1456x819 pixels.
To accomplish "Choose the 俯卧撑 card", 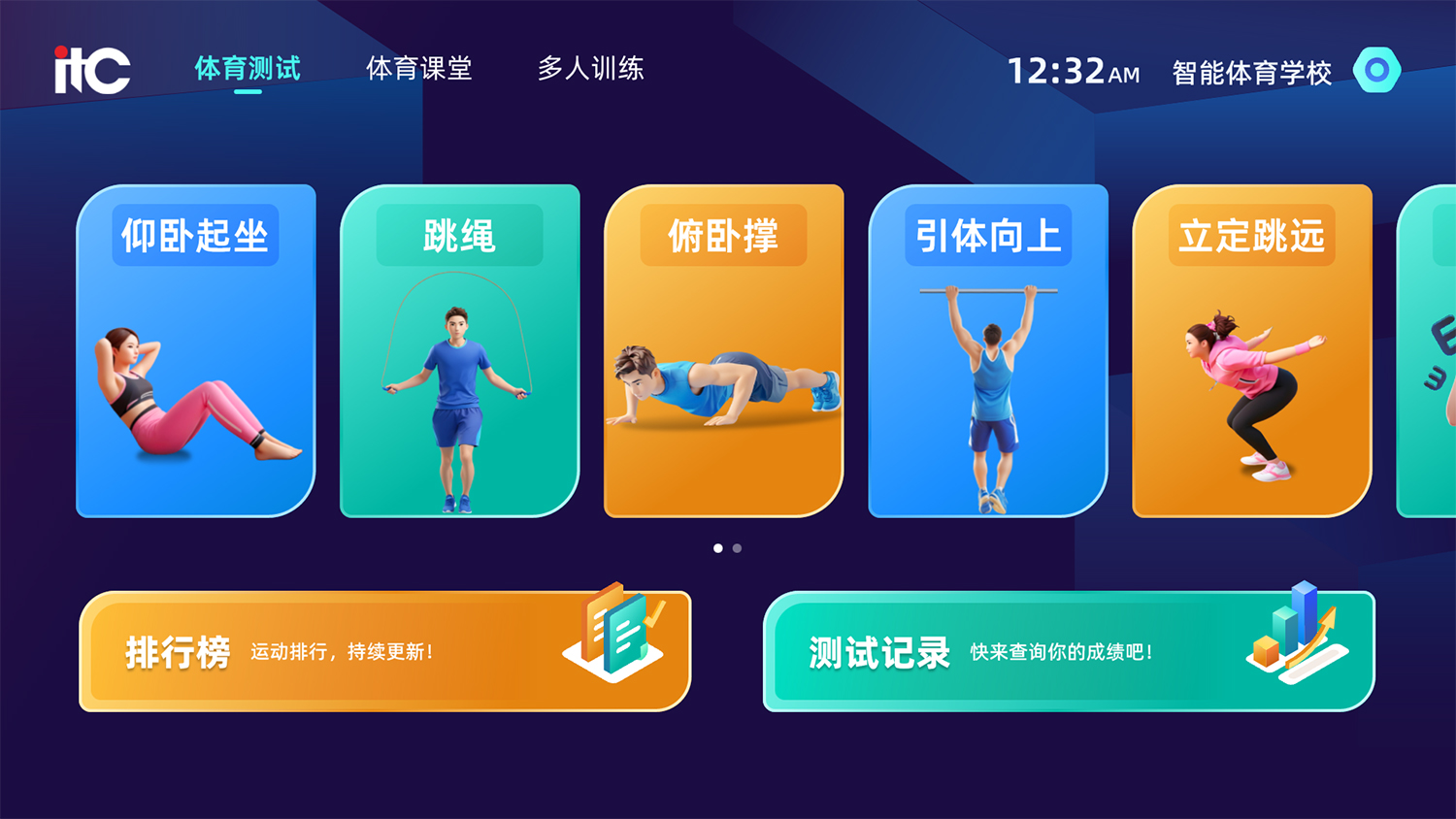I will (724, 351).
